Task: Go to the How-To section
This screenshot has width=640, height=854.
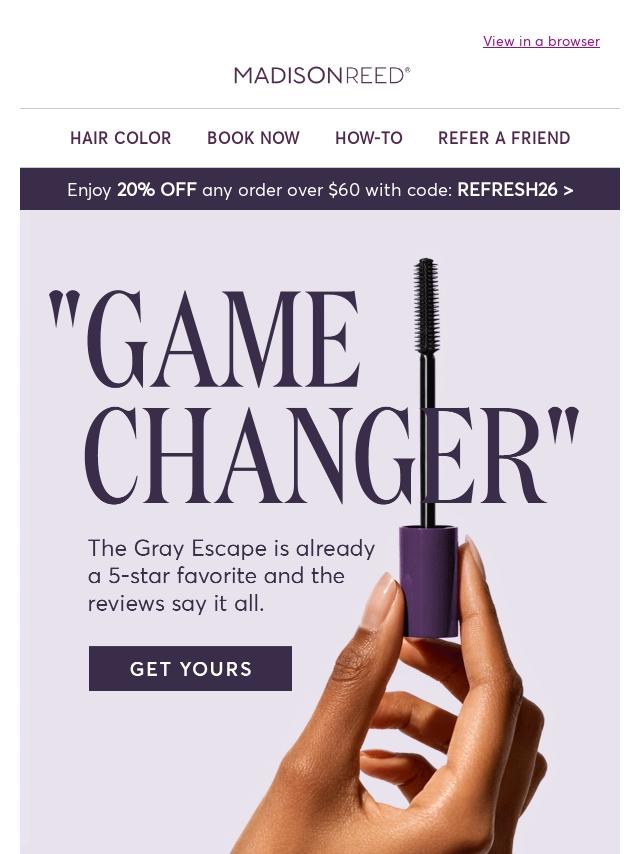Action: 369,138
